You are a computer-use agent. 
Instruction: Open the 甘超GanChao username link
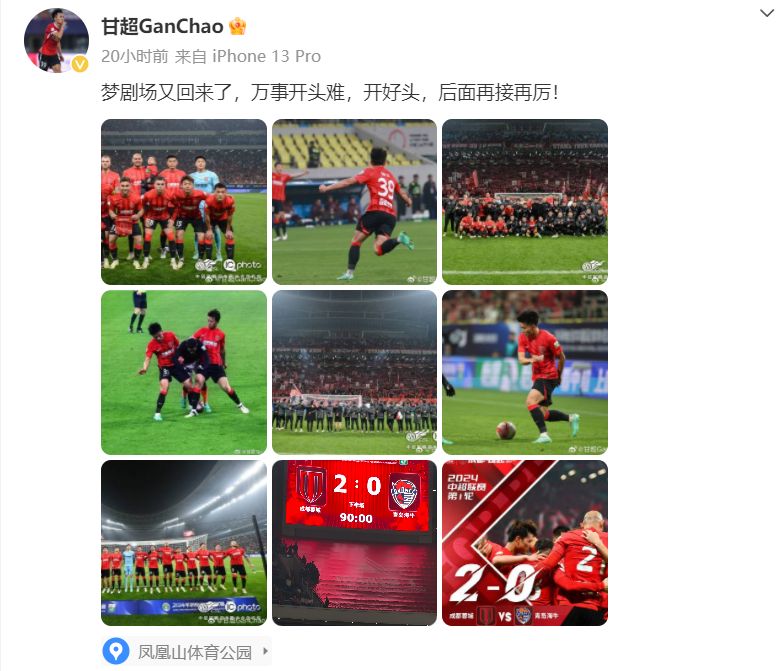(x=162, y=27)
